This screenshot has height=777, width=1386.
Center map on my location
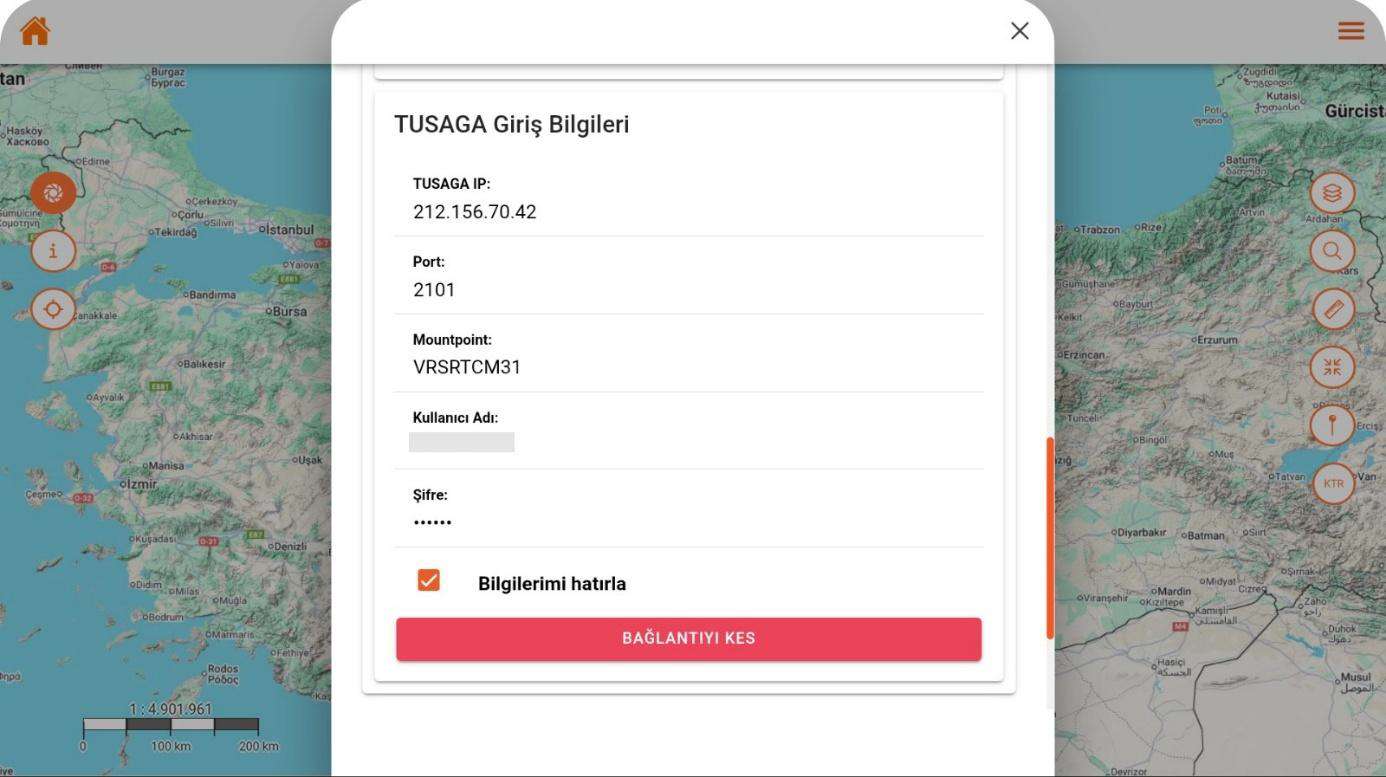(53, 310)
